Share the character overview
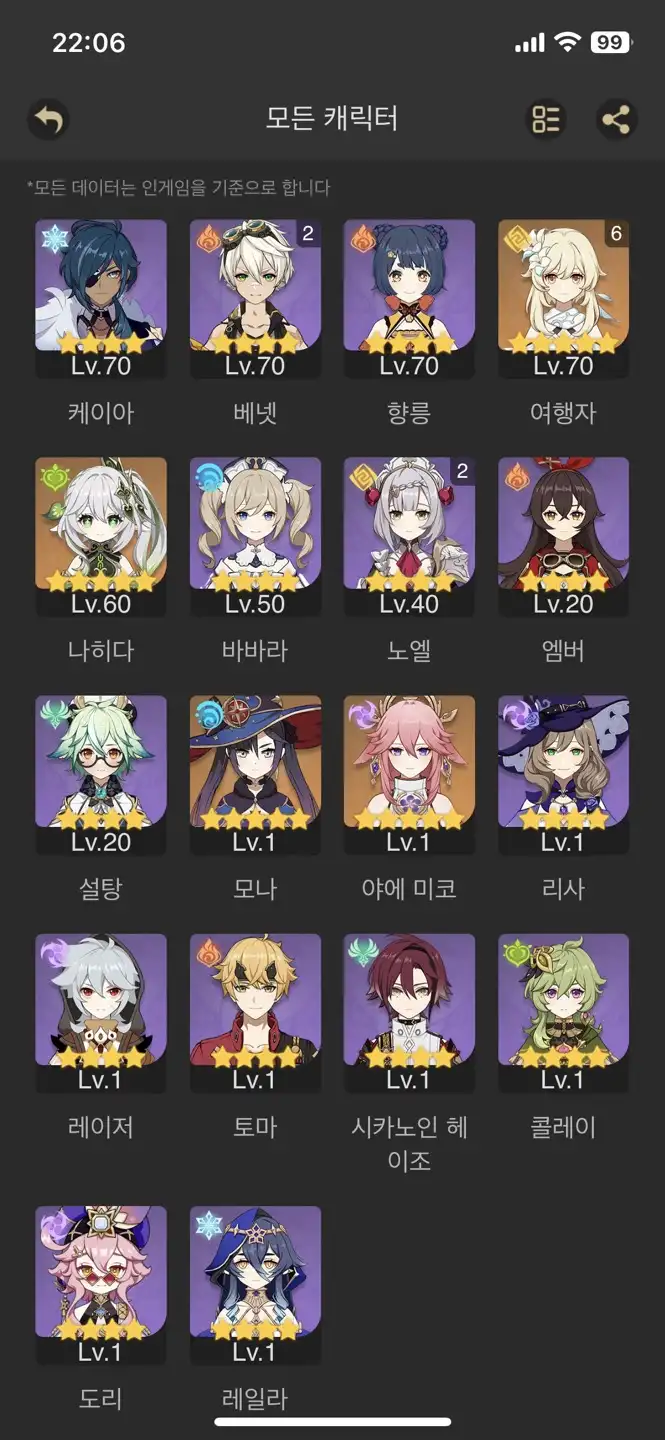 (617, 120)
